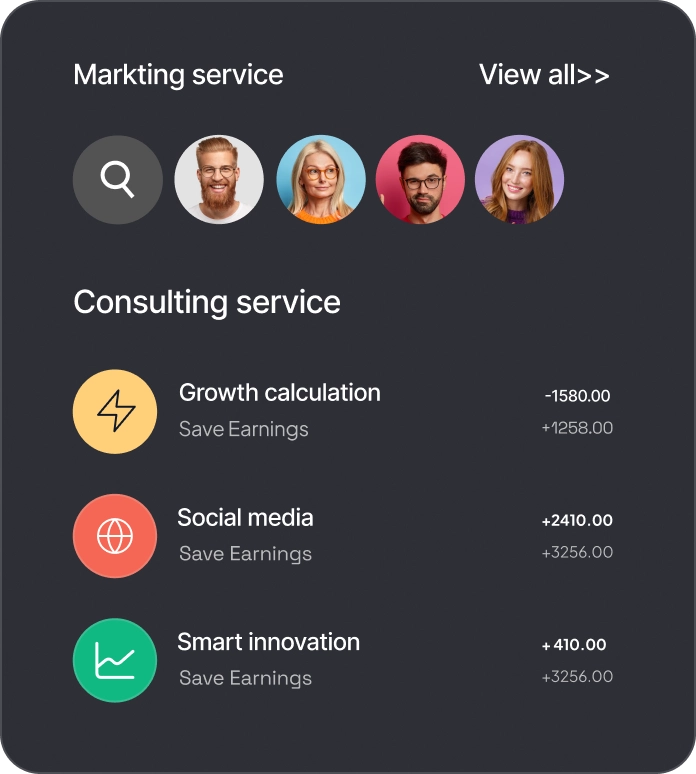Image resolution: width=696 pixels, height=774 pixels.
Task: Open the blonde woman with glasses avatar
Action: [320, 180]
